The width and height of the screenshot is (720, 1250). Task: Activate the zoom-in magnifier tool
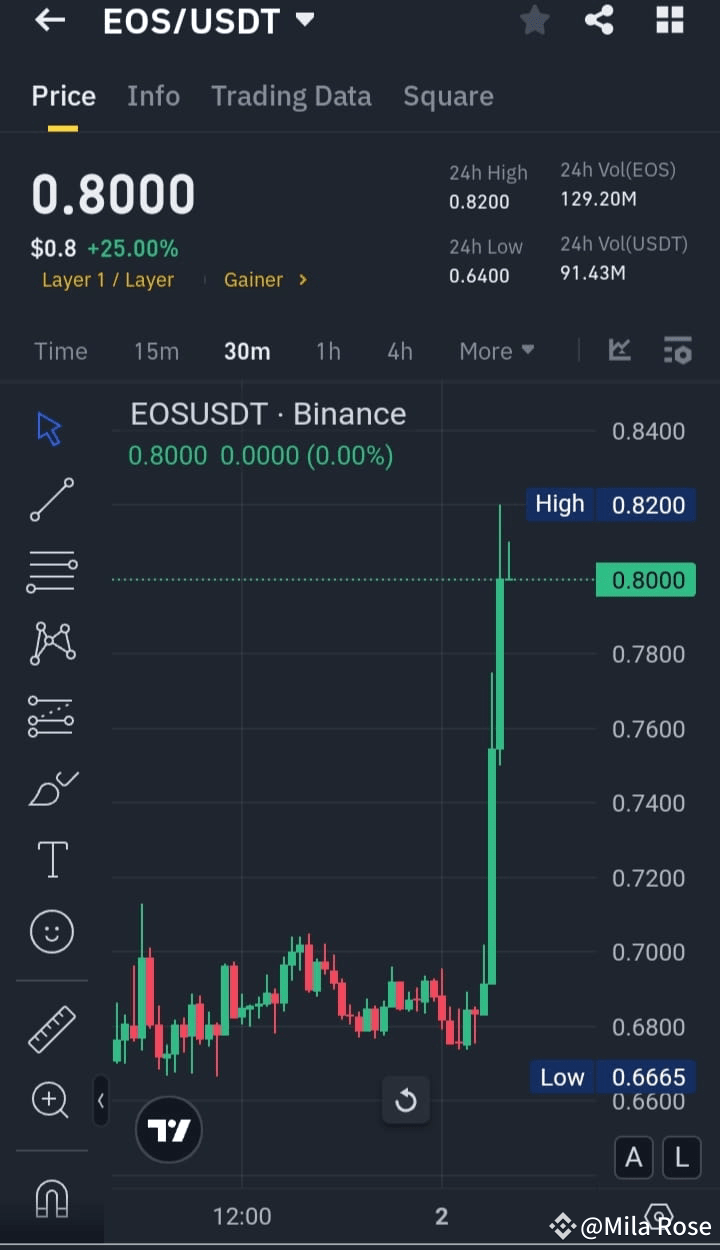click(50, 1100)
